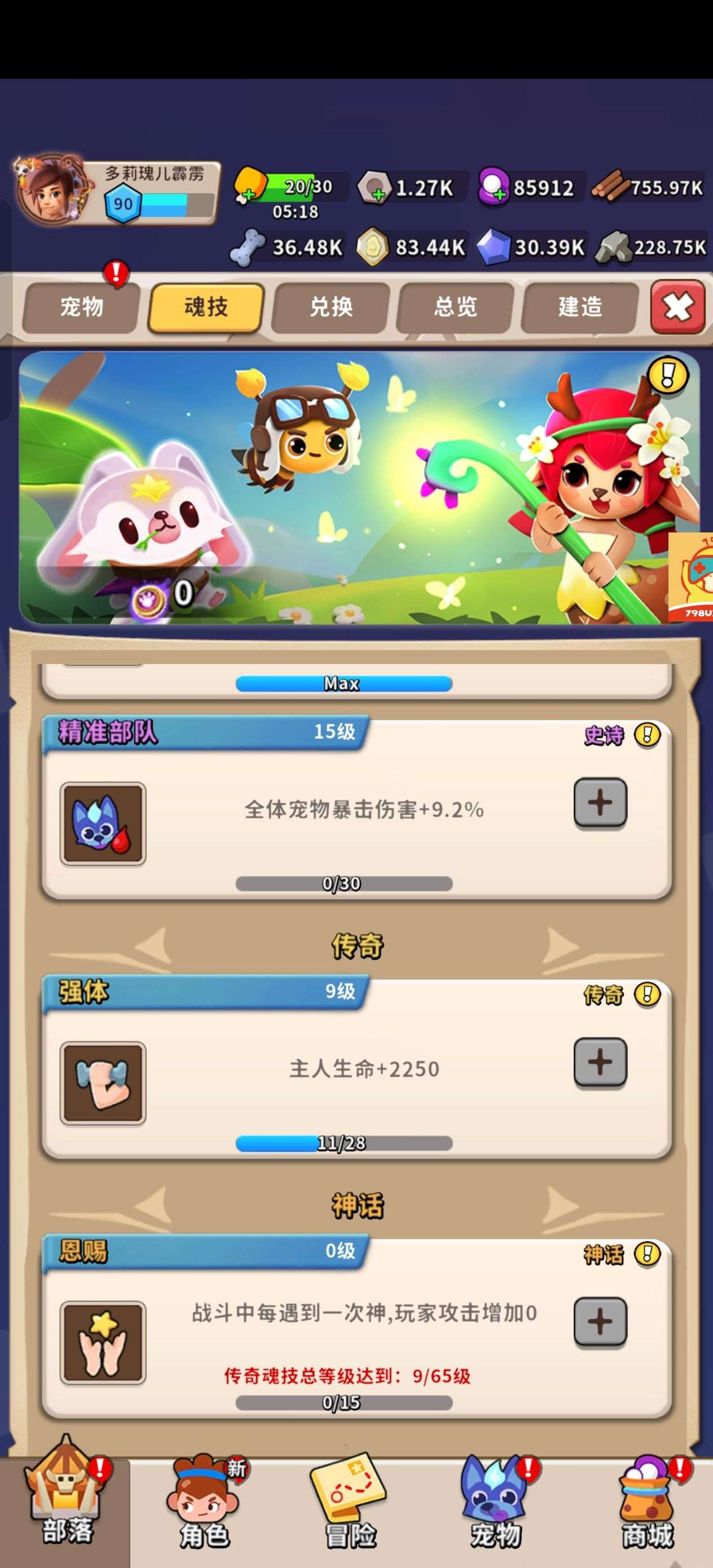Open the 总览 tab
Viewport: 713px width, 1568px height.
455,307
